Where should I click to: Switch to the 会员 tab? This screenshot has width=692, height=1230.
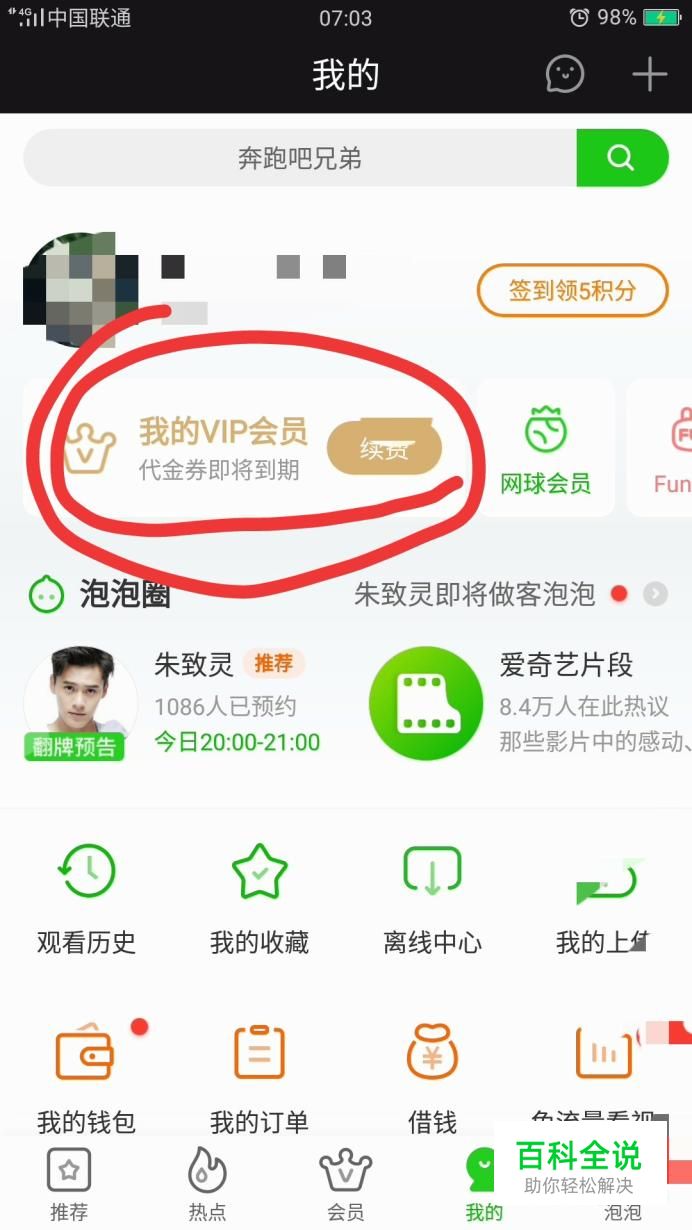click(345, 1185)
